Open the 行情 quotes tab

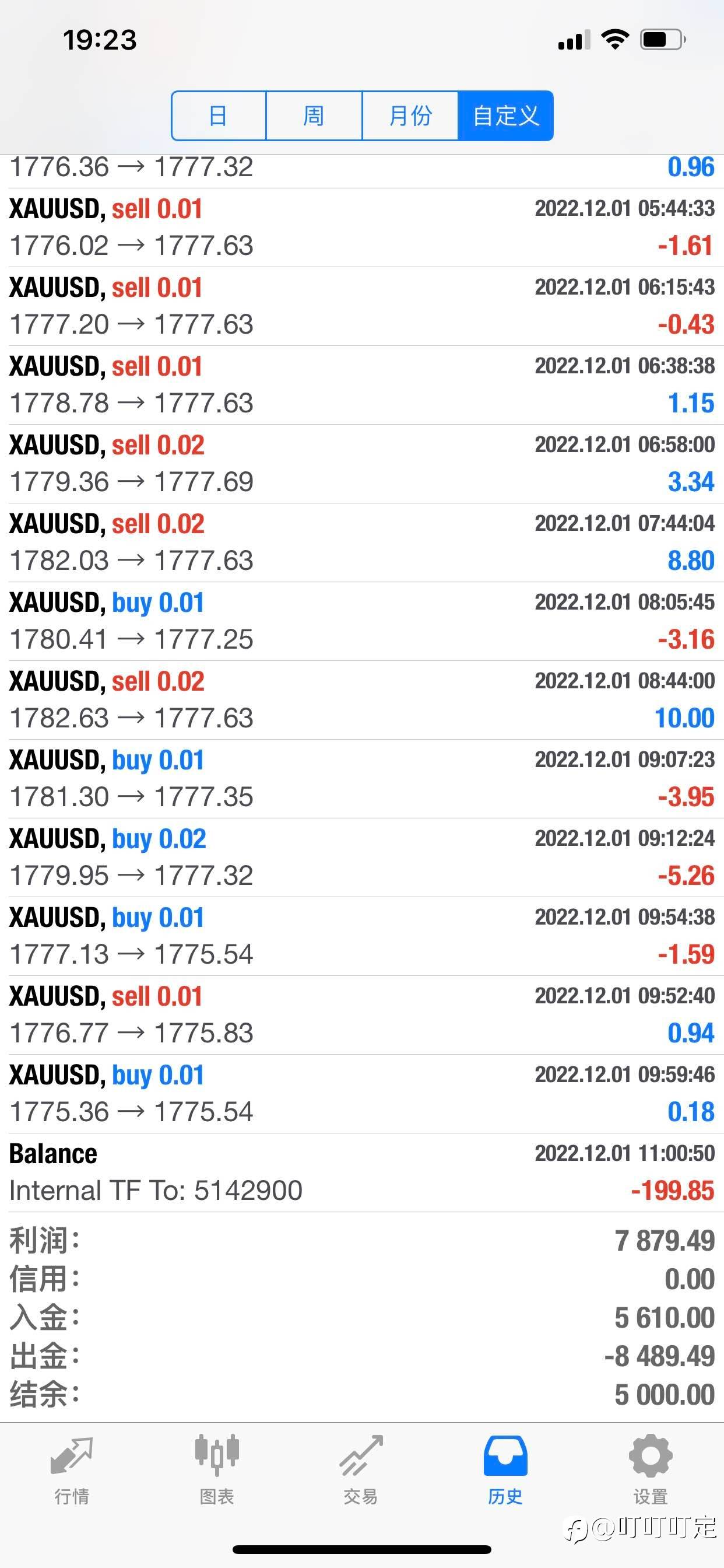[72, 1470]
